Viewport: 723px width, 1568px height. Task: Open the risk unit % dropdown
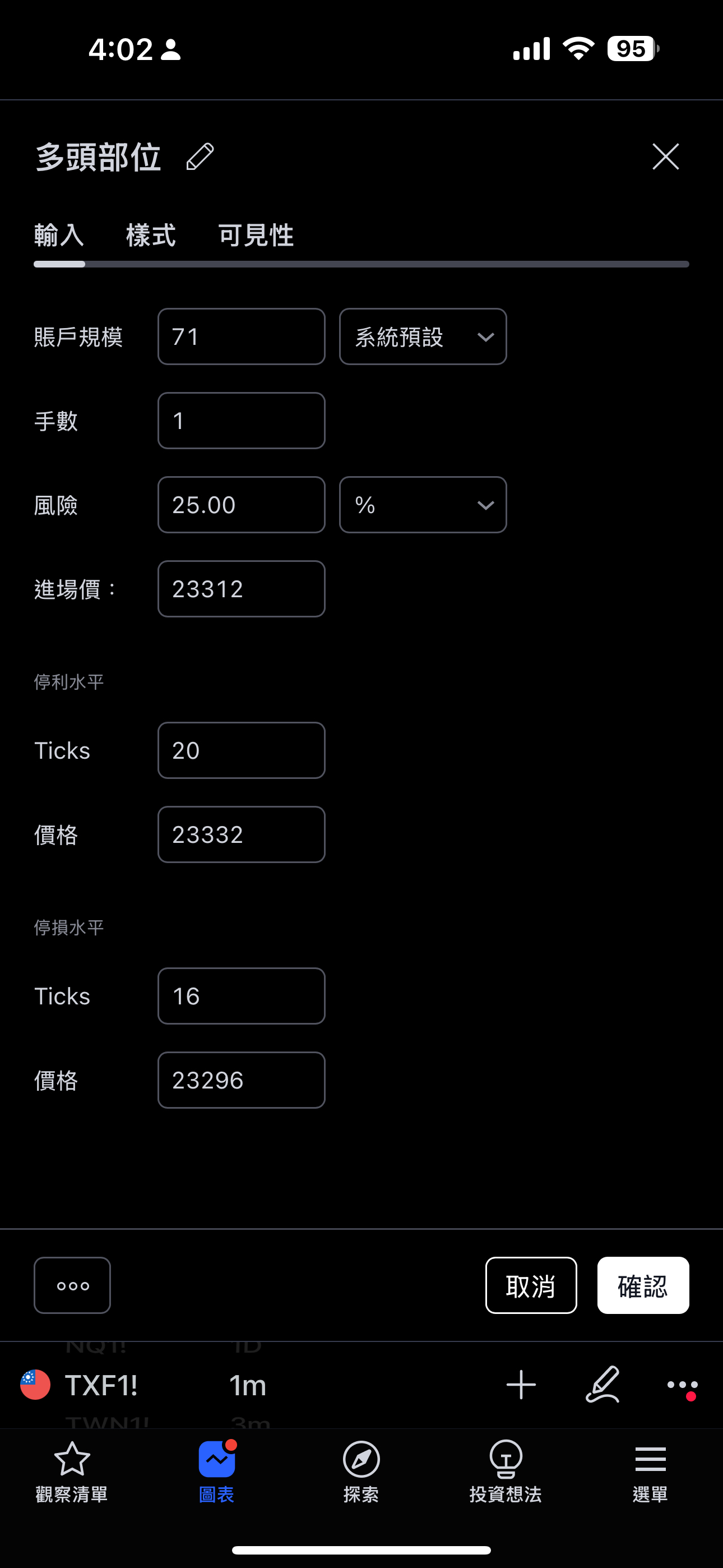pos(423,505)
